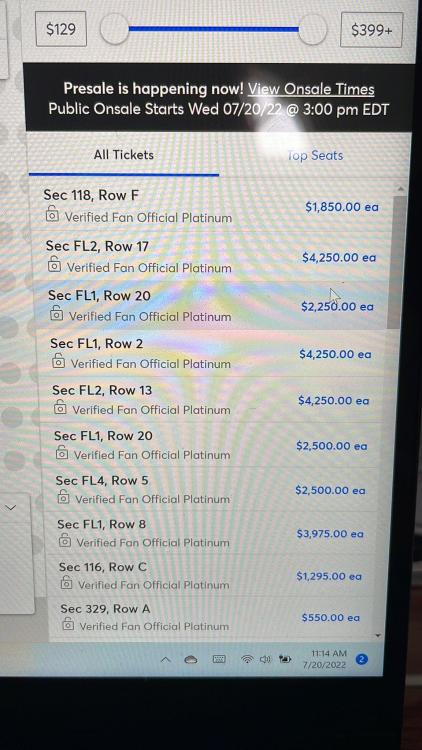The width and height of the screenshot is (422, 750).
Task: Choose Sec 118, Row F tickets
Action: click(213, 207)
